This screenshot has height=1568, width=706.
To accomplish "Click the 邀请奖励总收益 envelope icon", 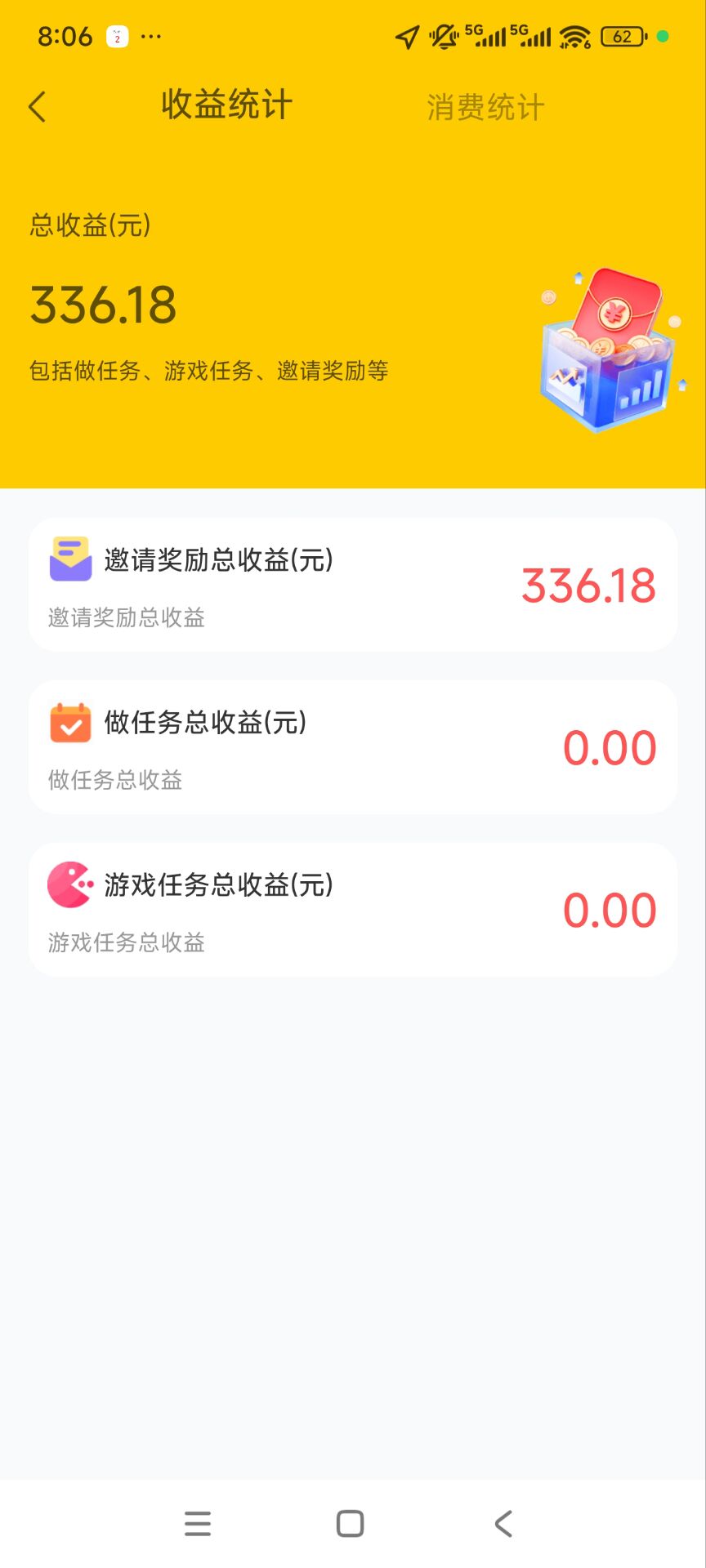I will pos(70,559).
